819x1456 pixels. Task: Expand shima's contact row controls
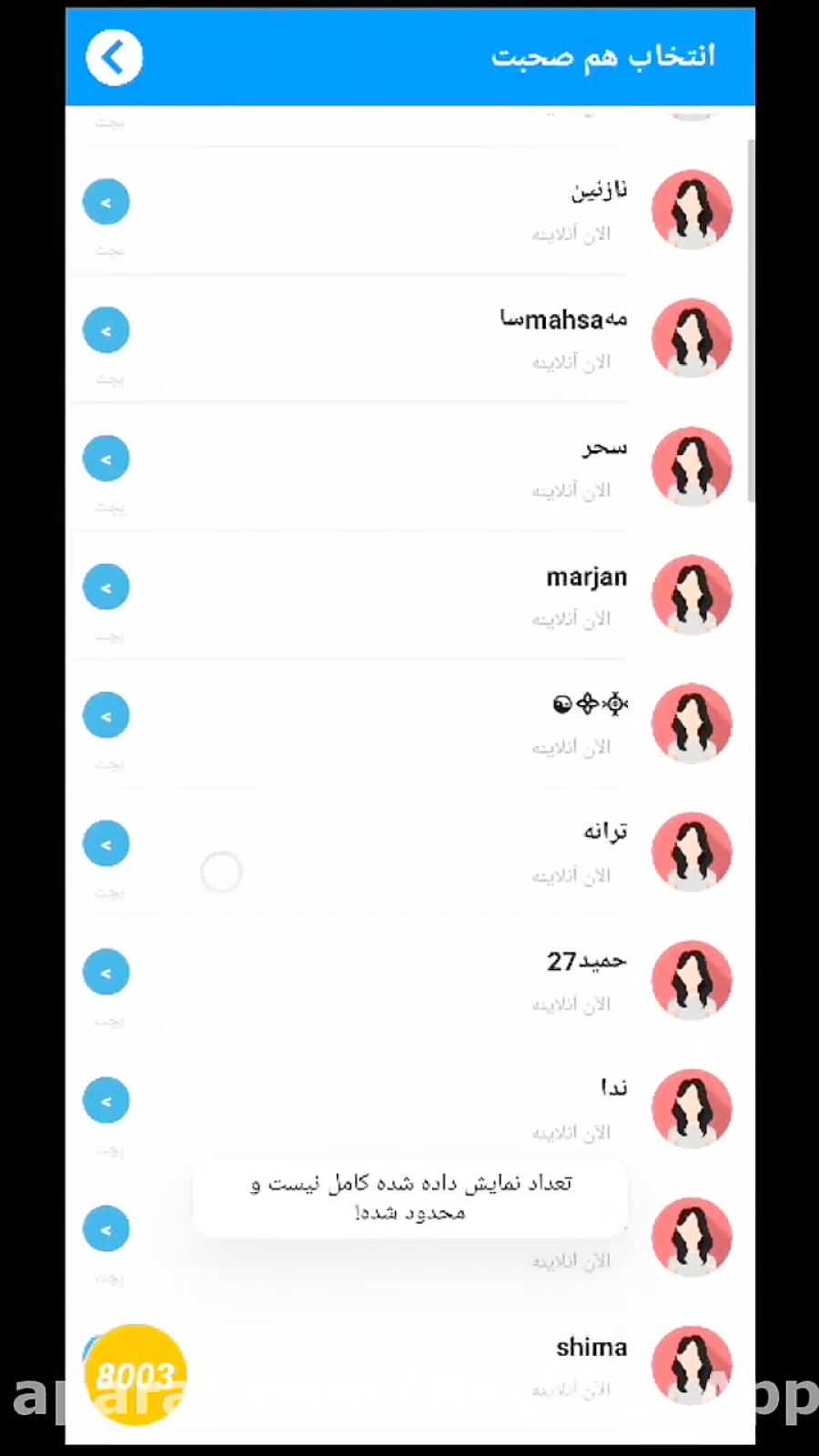pos(106,1356)
